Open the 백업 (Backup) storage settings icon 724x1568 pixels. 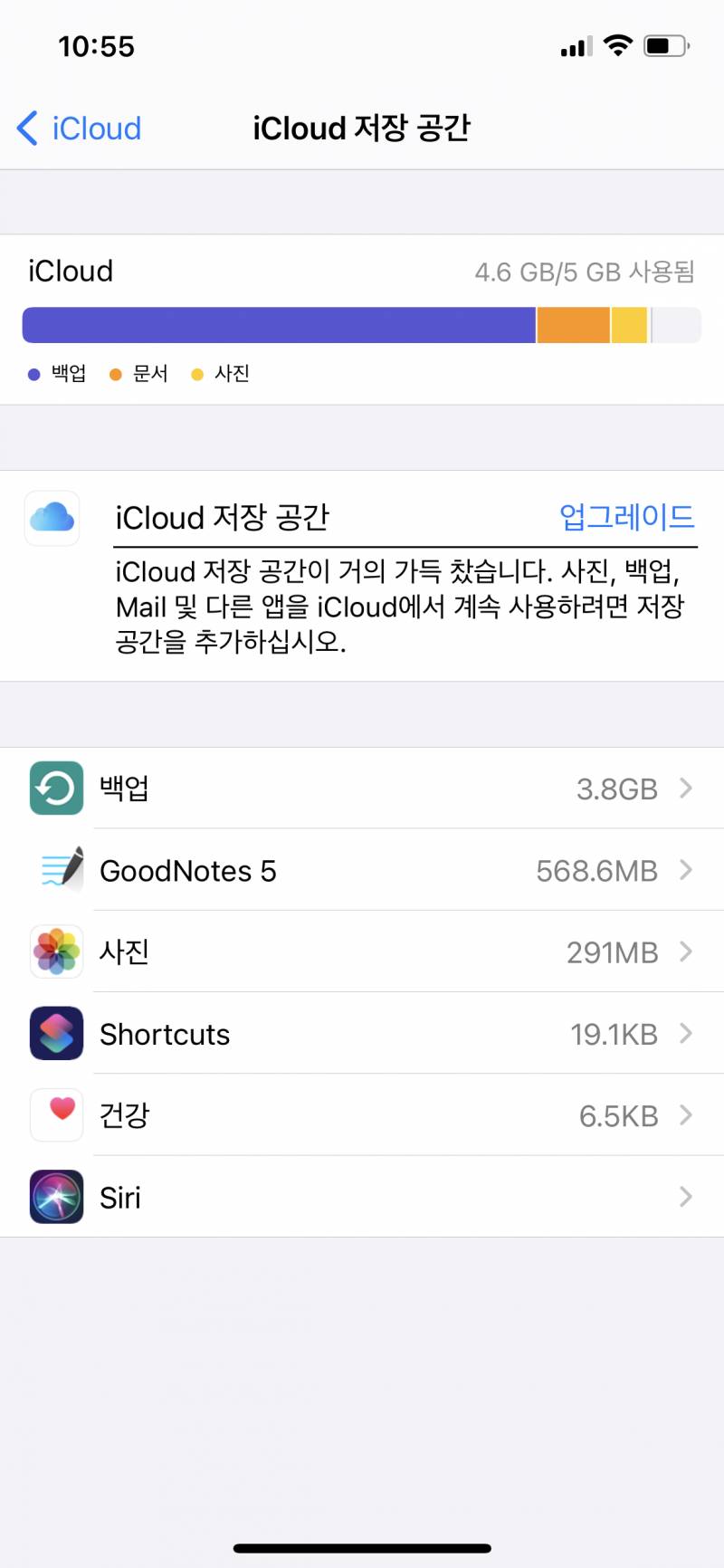55,788
